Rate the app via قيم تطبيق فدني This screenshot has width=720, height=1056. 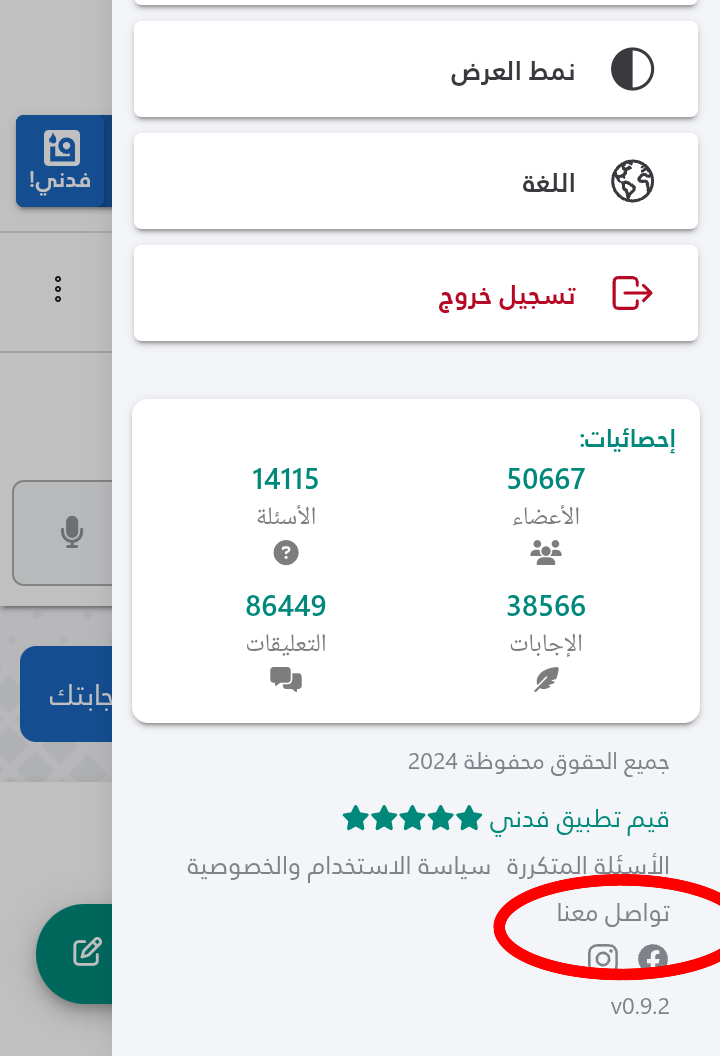tap(505, 820)
